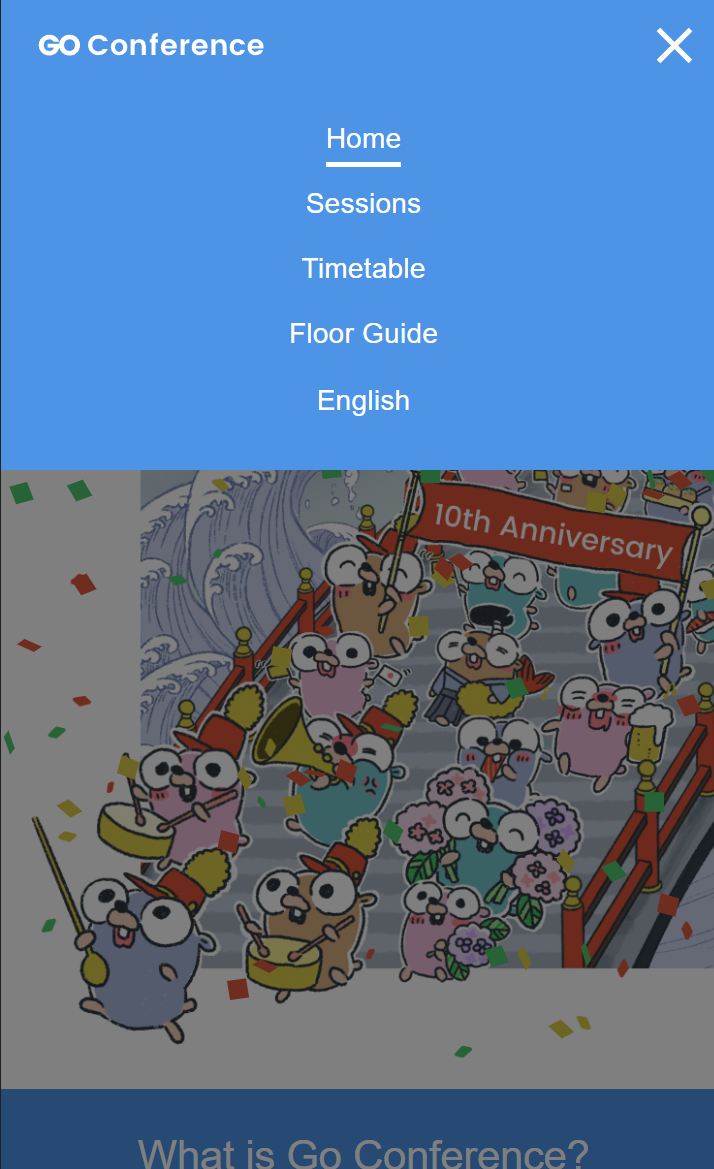Switch language to English
This screenshot has width=714, height=1169.
pyautogui.click(x=363, y=401)
